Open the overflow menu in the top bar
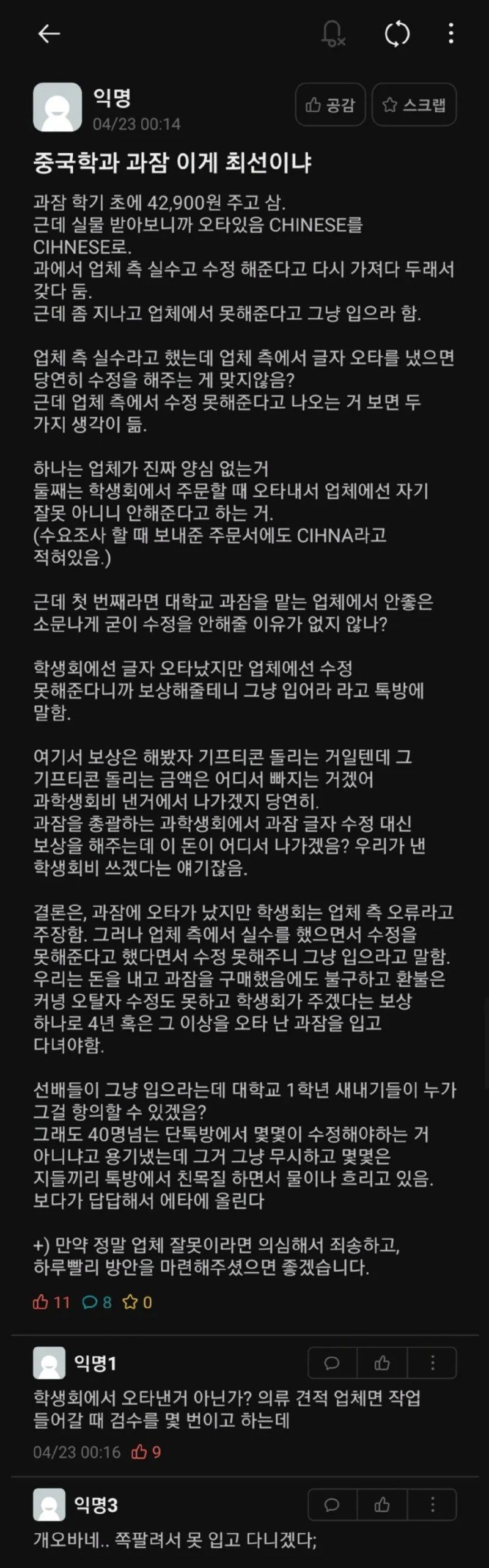This screenshot has width=489, height=1568. click(450, 34)
